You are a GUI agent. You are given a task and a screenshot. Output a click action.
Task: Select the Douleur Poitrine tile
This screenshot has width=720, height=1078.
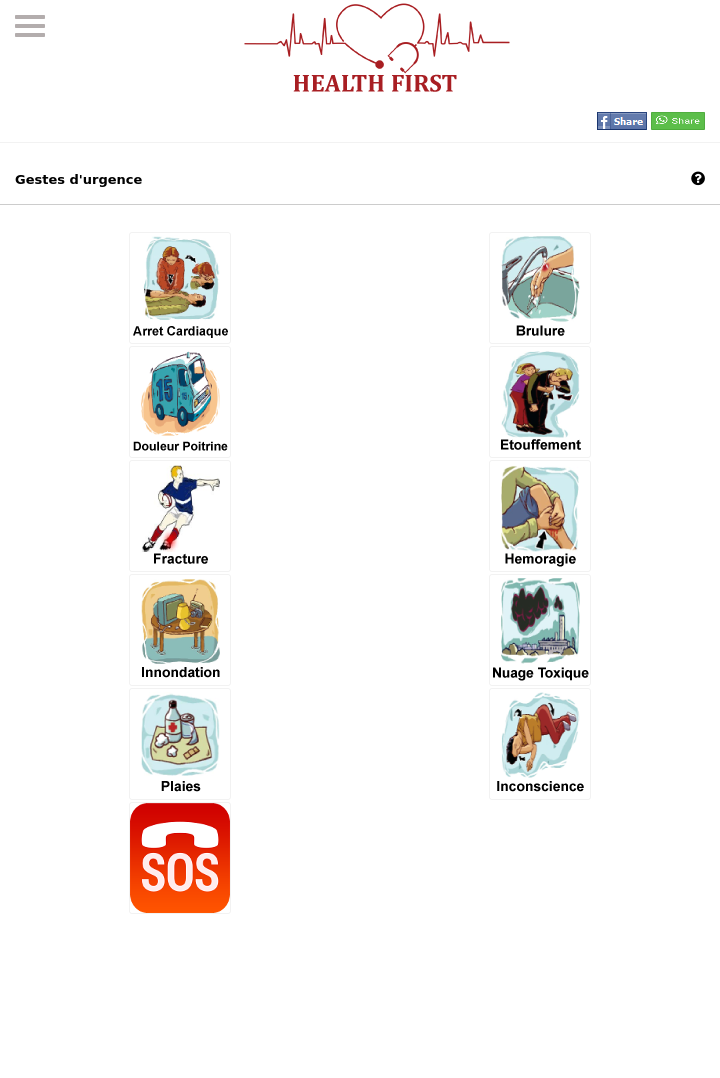(x=180, y=402)
